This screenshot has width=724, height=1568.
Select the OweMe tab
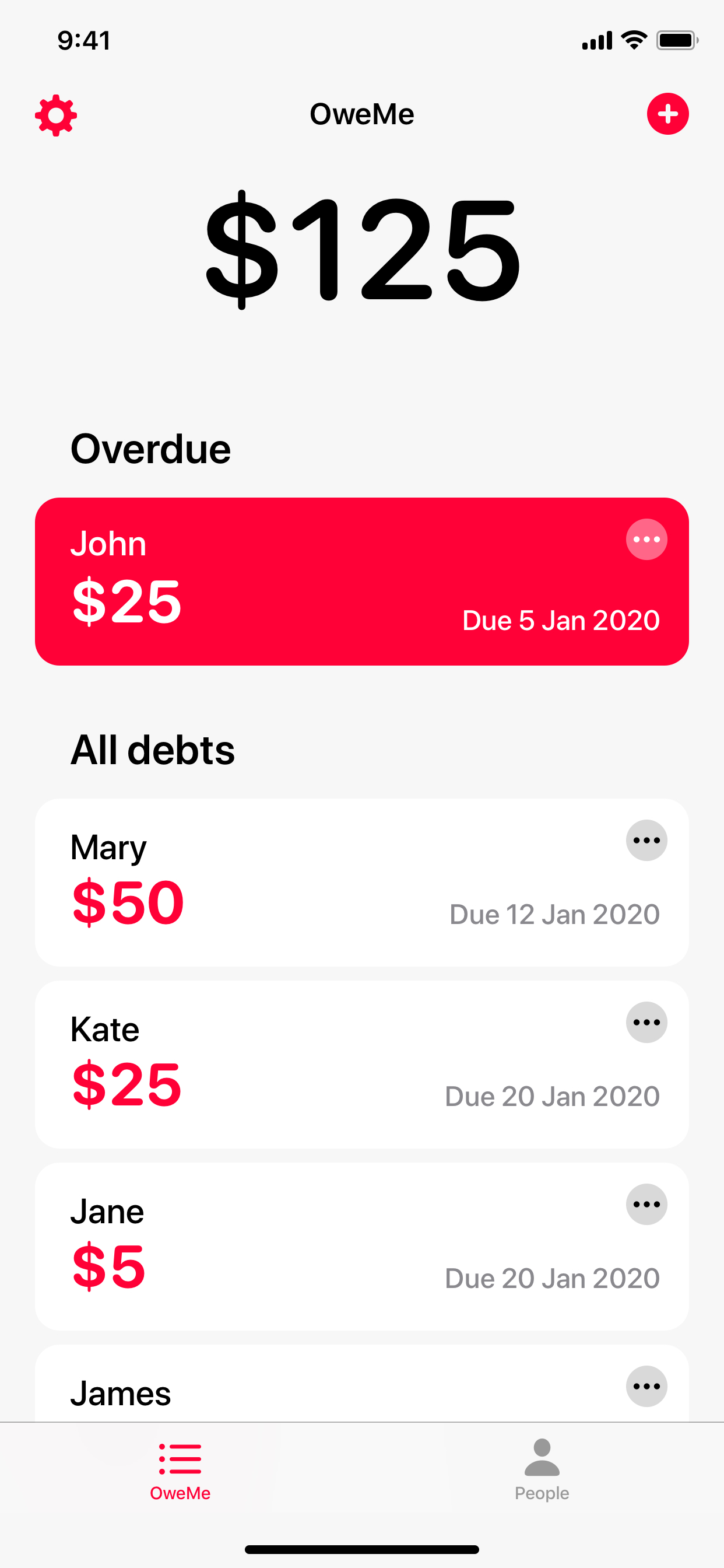click(180, 1471)
